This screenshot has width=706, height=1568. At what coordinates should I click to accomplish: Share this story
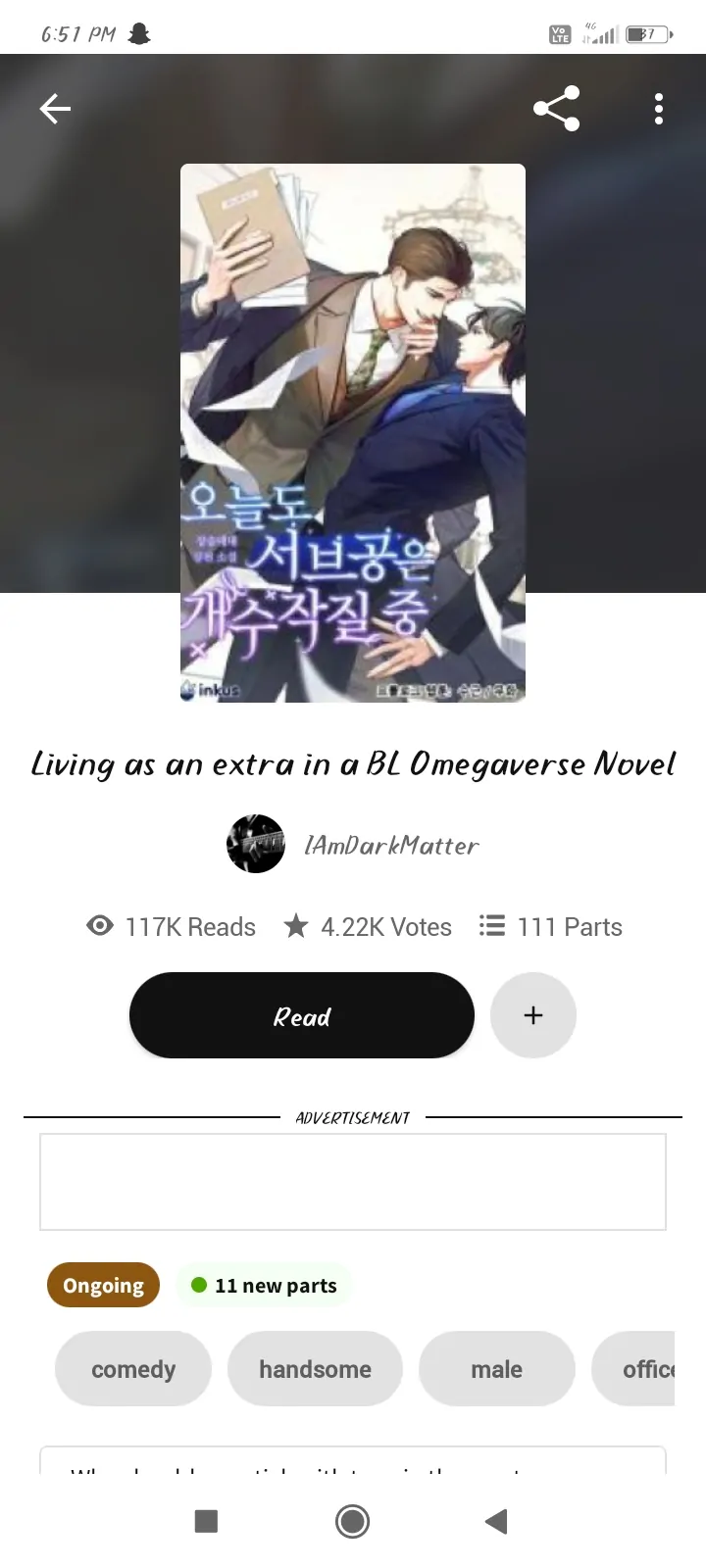coord(557,109)
